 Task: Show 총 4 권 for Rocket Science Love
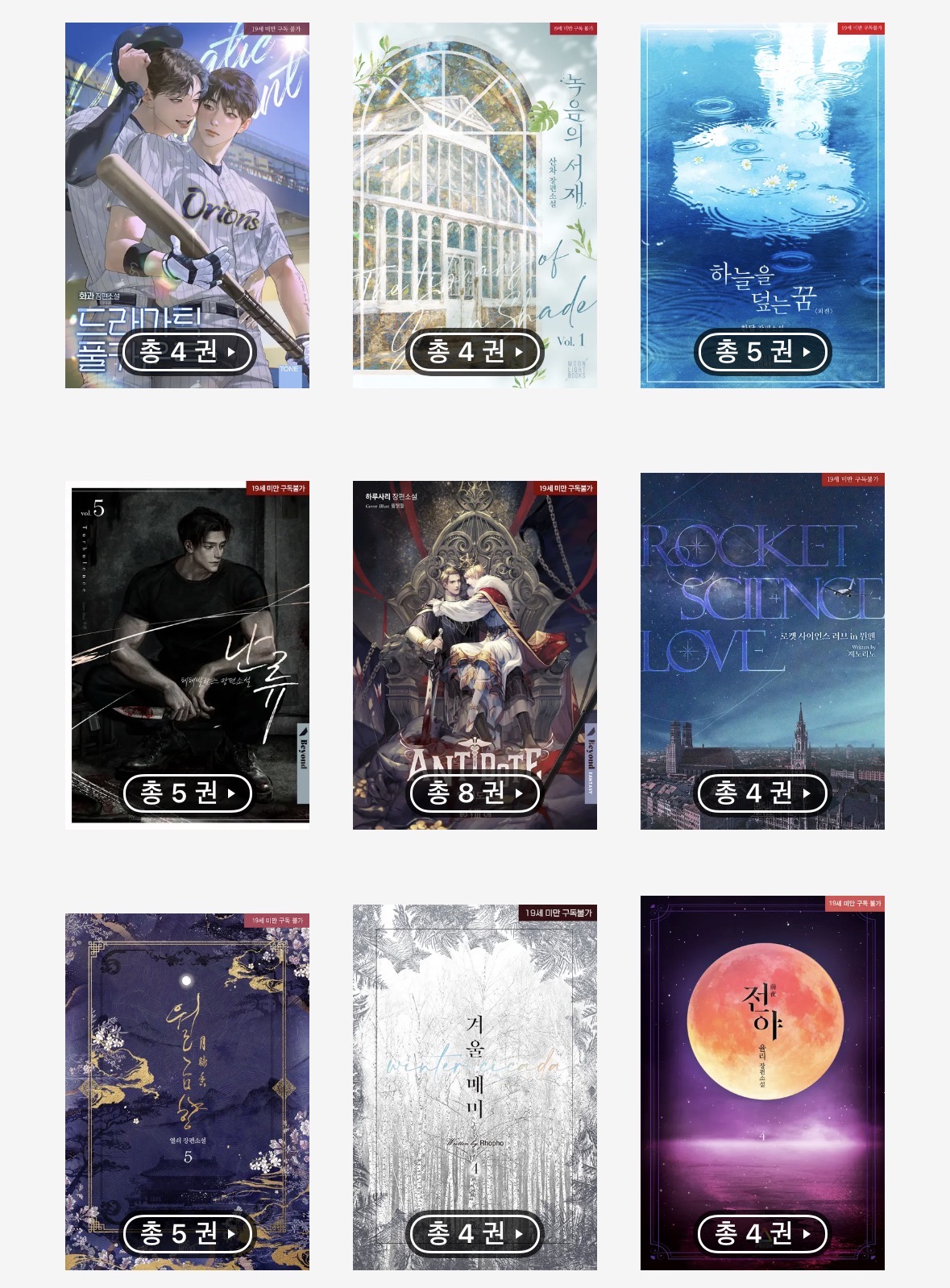click(x=762, y=793)
